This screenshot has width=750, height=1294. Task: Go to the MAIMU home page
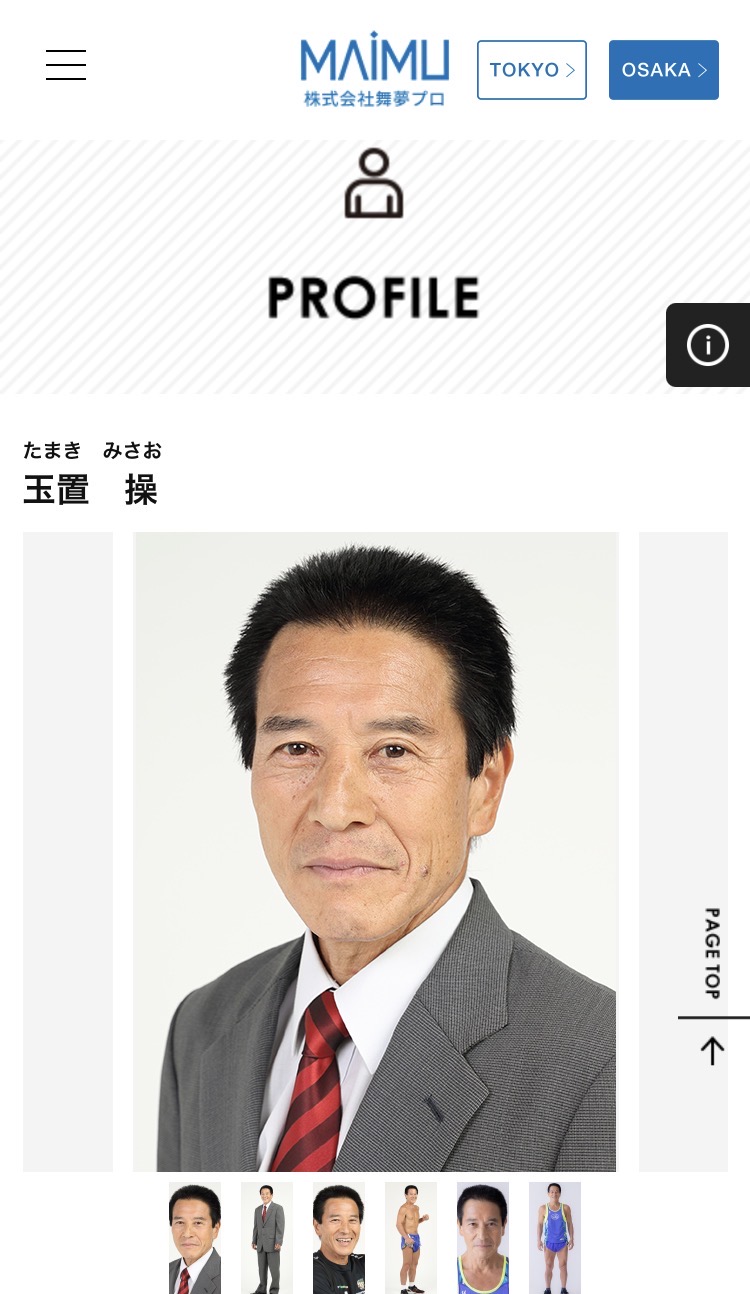pyautogui.click(x=375, y=69)
